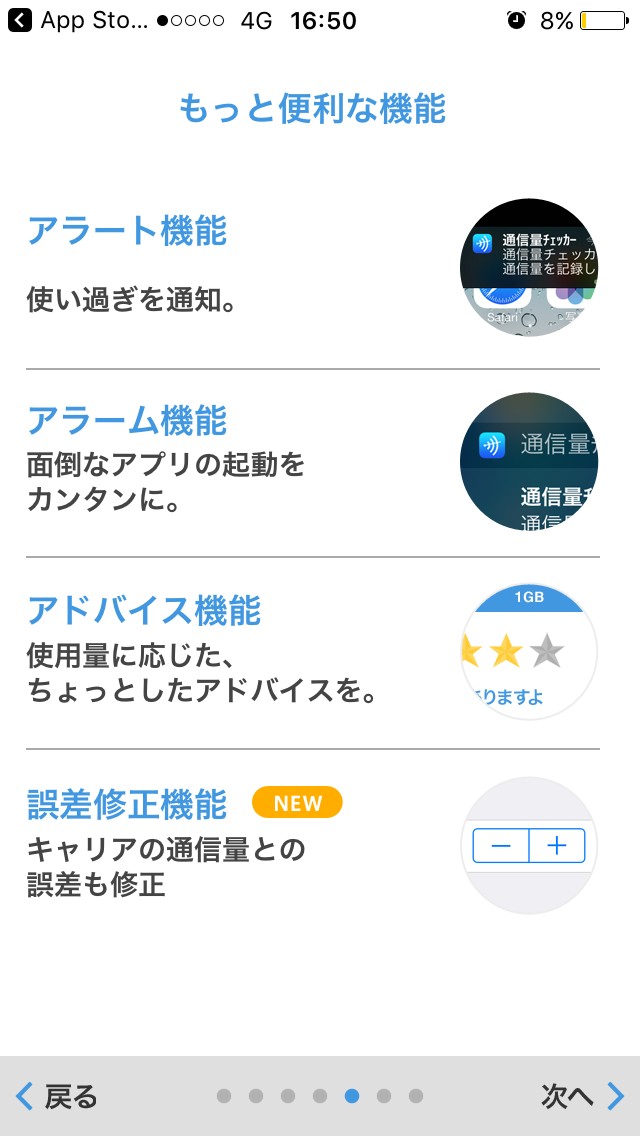
Task: Tap the page indicator dots
Action: (320, 1096)
